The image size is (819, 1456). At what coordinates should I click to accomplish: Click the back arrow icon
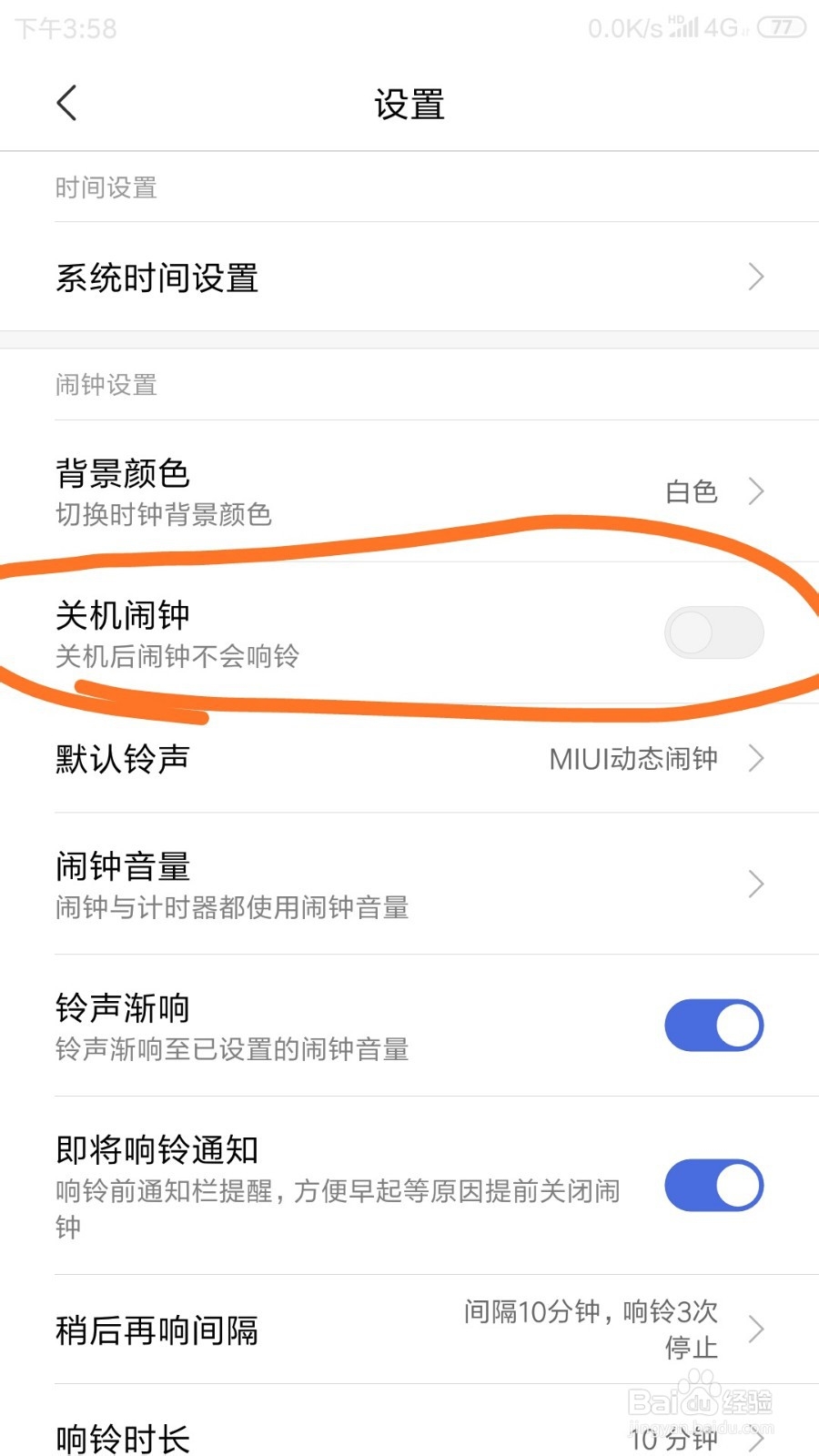click(x=66, y=102)
